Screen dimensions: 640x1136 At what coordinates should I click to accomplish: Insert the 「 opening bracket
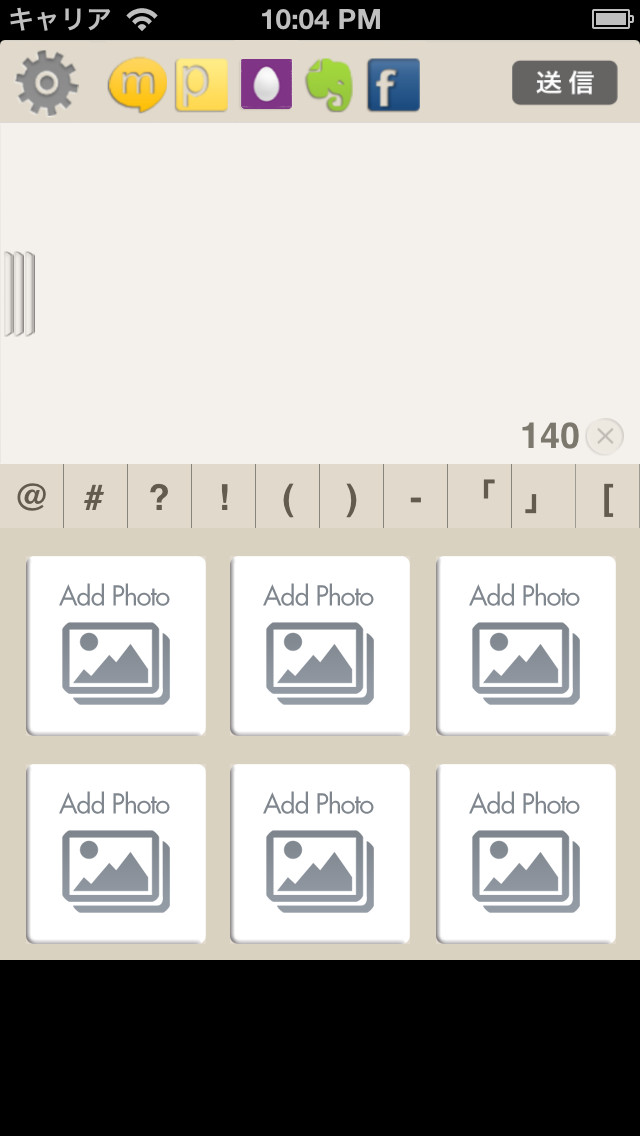480,497
